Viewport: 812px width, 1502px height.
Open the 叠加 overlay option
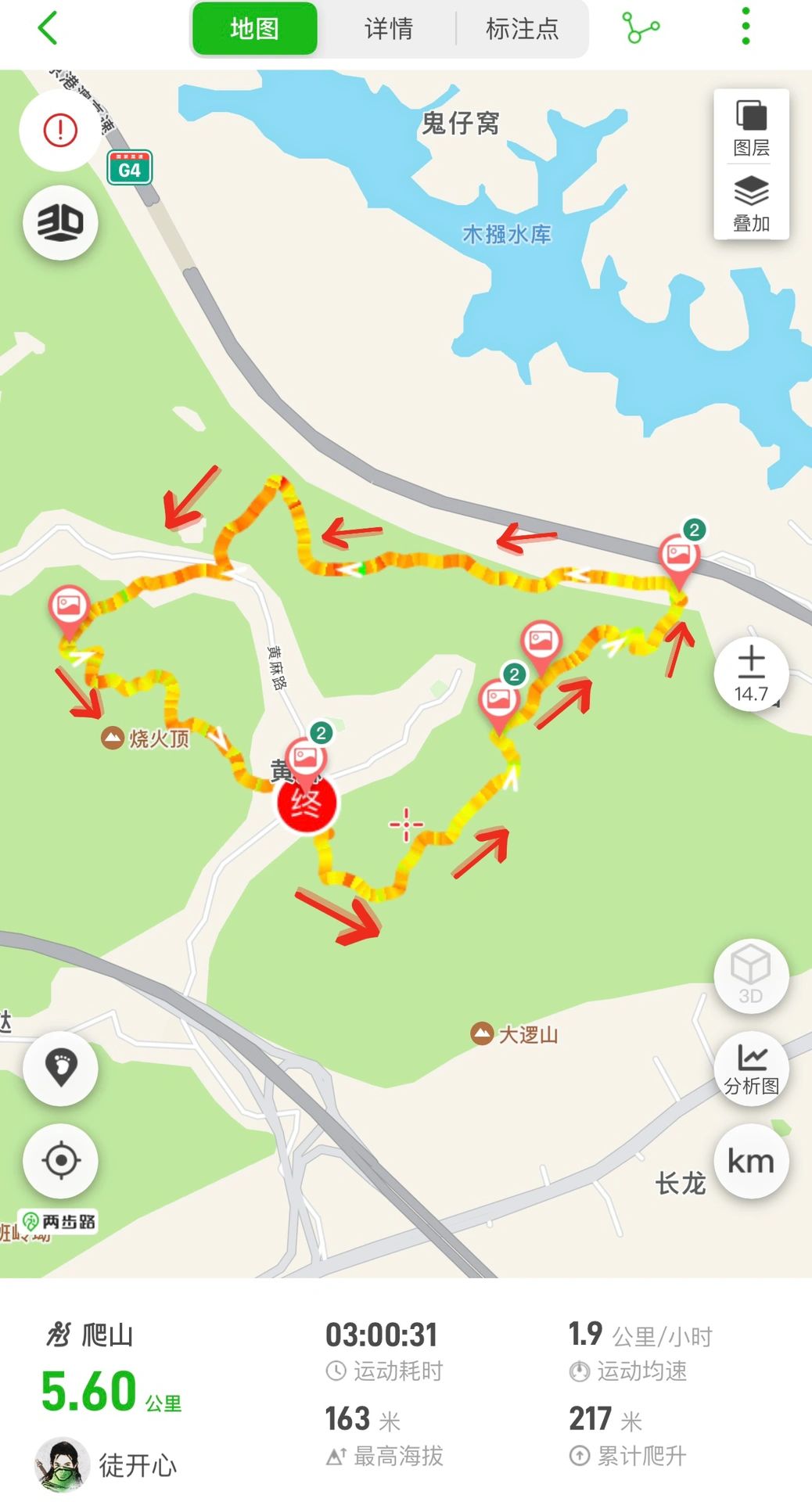pos(751,203)
